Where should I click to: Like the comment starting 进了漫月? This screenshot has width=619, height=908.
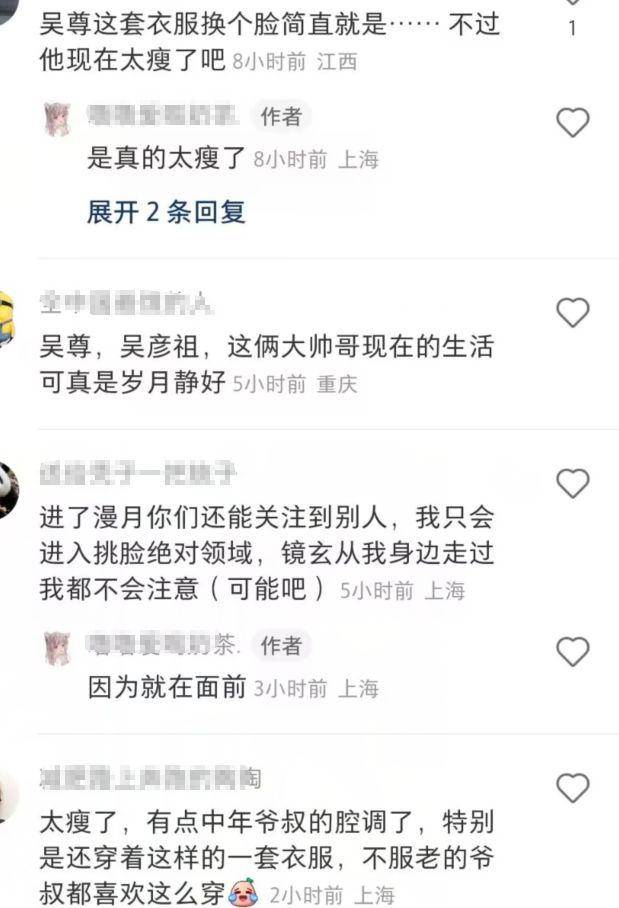pos(572,484)
